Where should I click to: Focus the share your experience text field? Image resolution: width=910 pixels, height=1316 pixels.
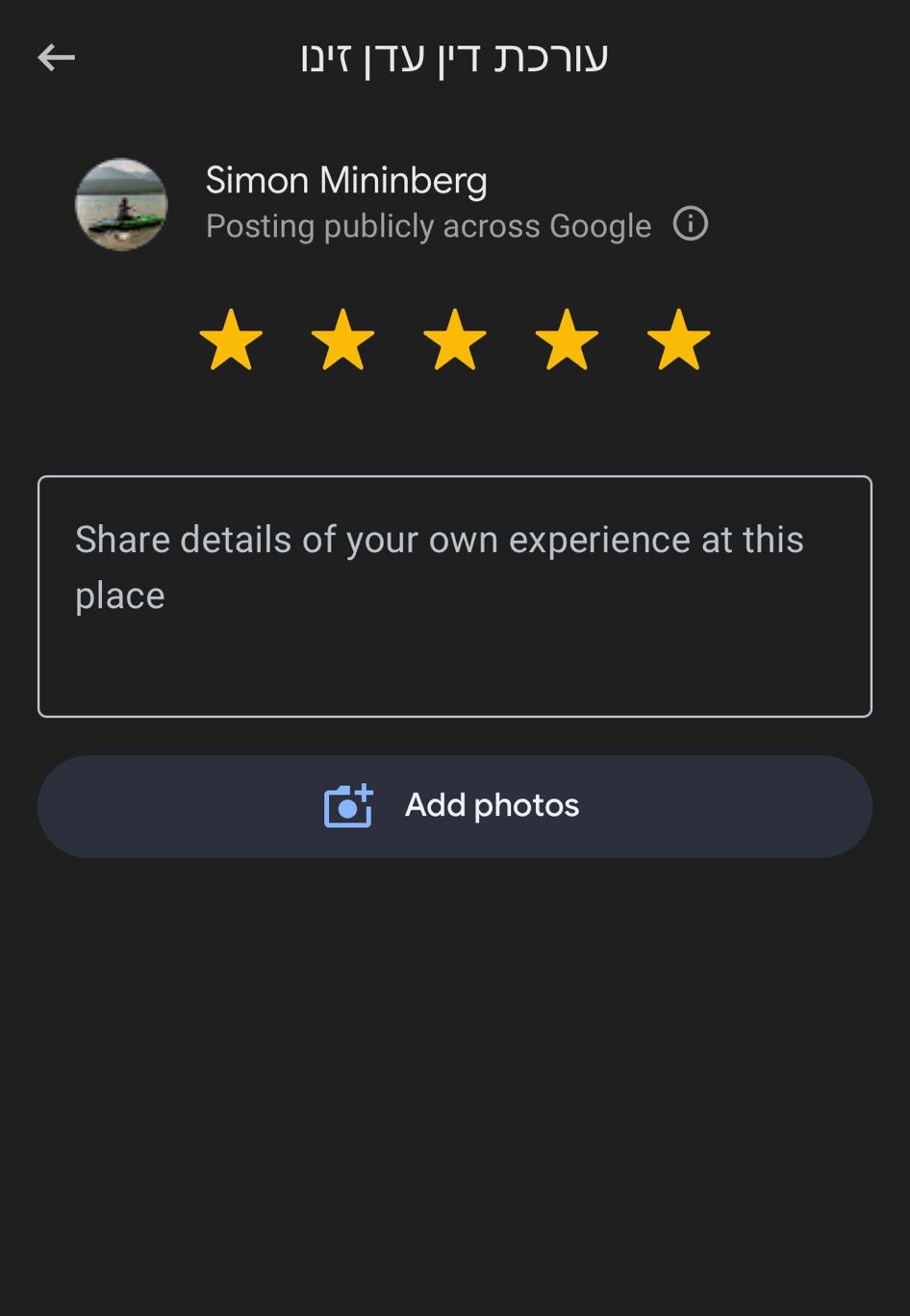pyautogui.click(x=454, y=596)
